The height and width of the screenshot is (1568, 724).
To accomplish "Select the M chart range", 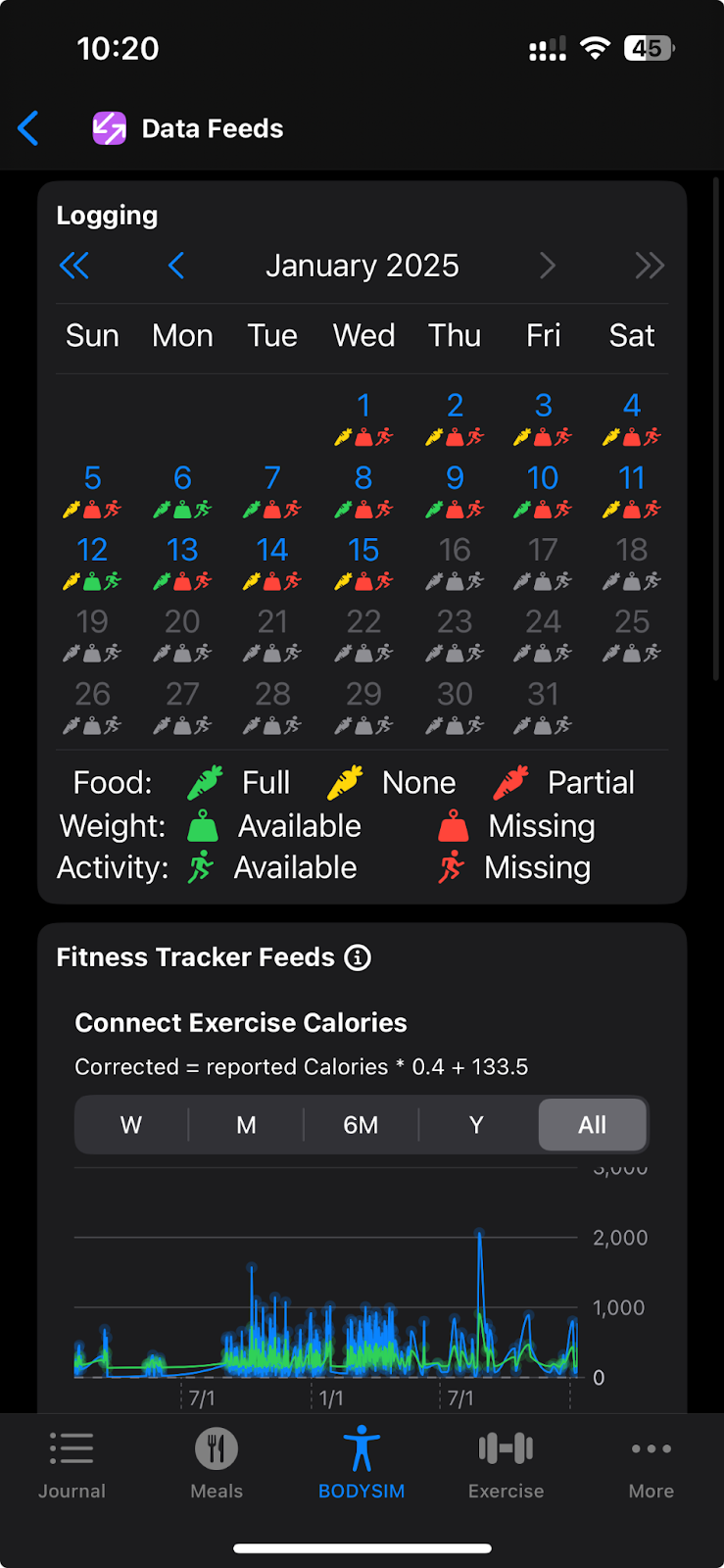I will pyautogui.click(x=246, y=1125).
